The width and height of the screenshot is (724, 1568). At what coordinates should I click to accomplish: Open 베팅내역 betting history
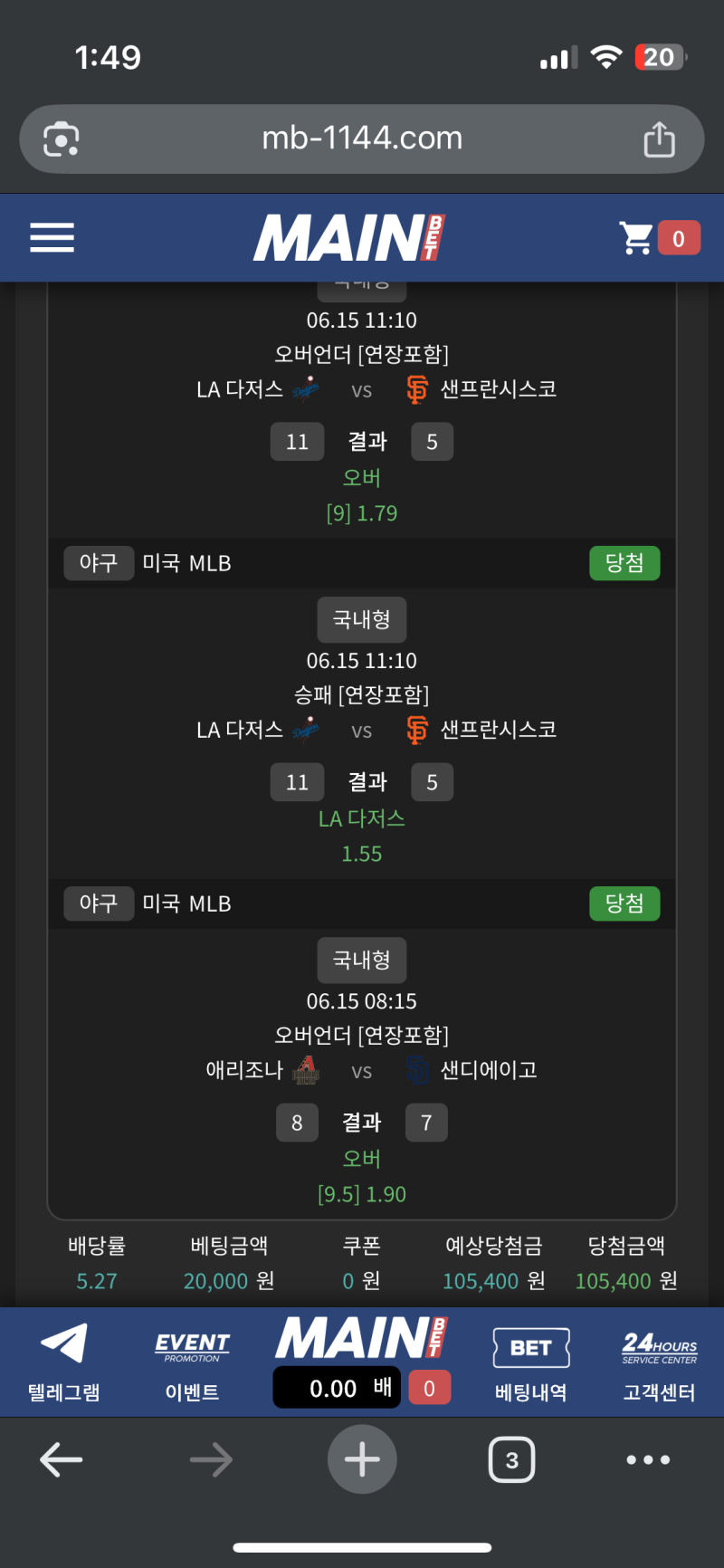click(x=531, y=1362)
